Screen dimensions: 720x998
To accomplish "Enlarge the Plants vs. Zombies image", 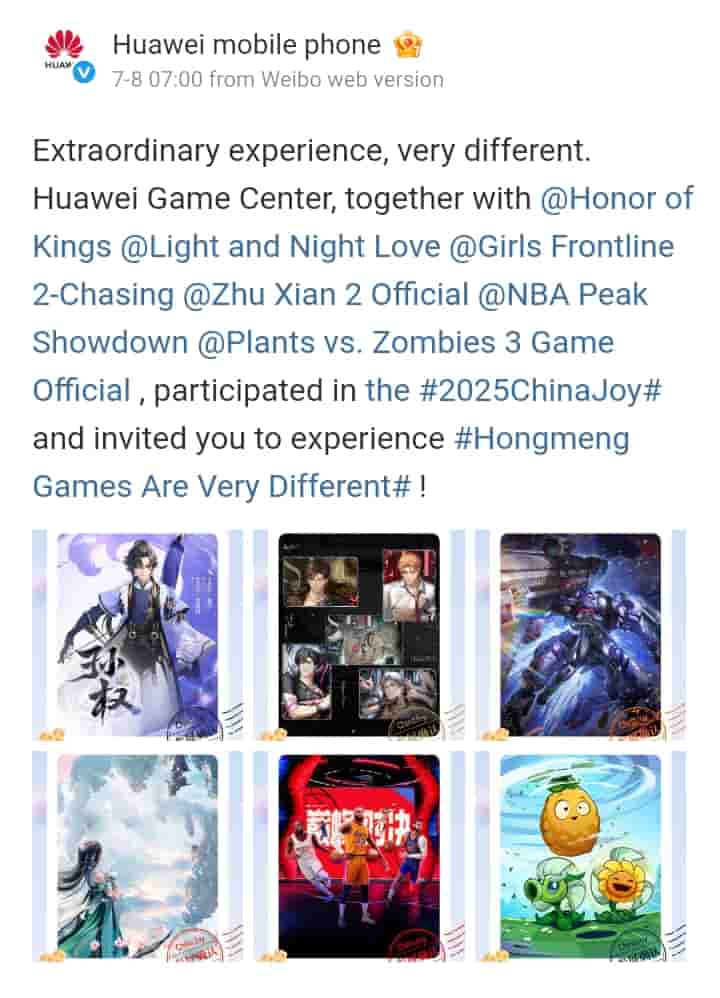I will coord(581,856).
